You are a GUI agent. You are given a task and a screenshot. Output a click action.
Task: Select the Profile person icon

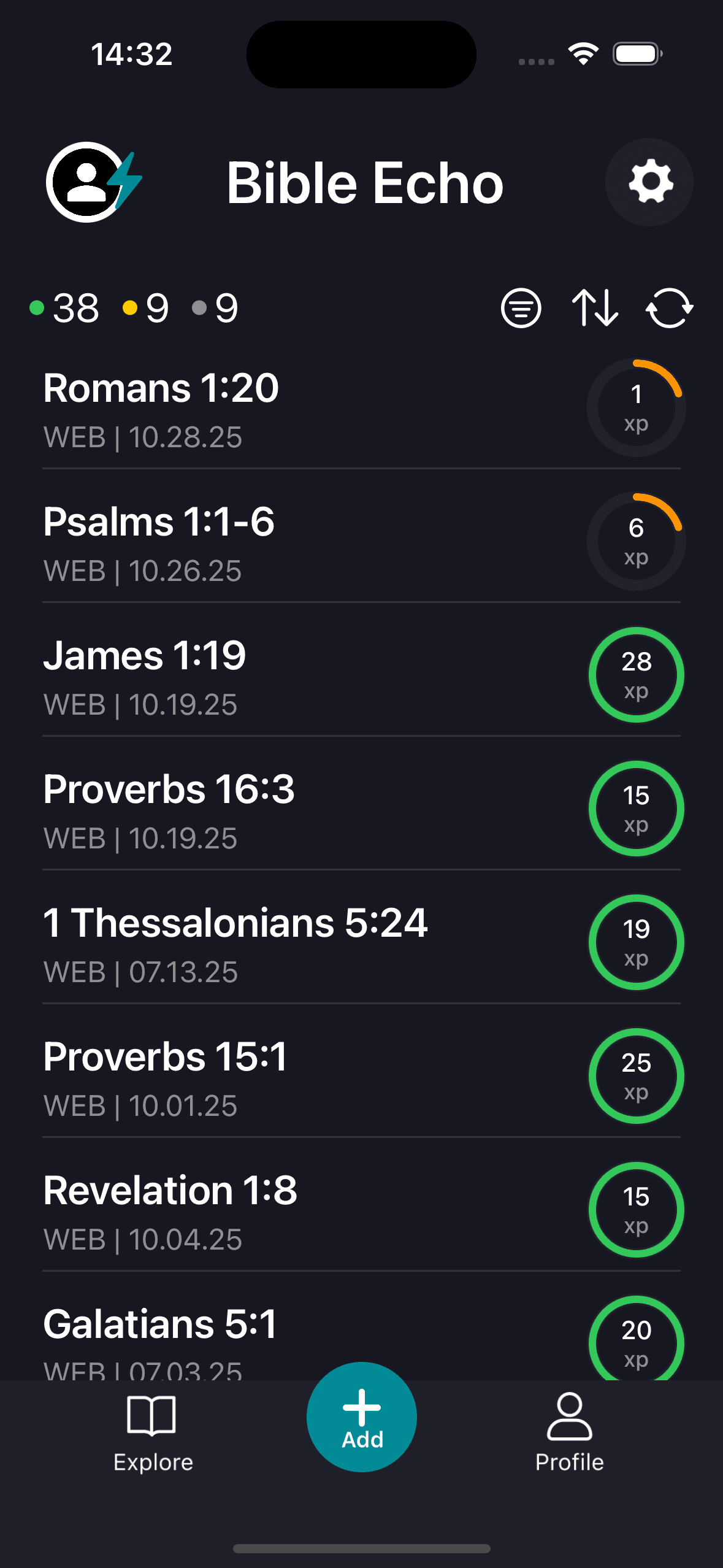(568, 1417)
